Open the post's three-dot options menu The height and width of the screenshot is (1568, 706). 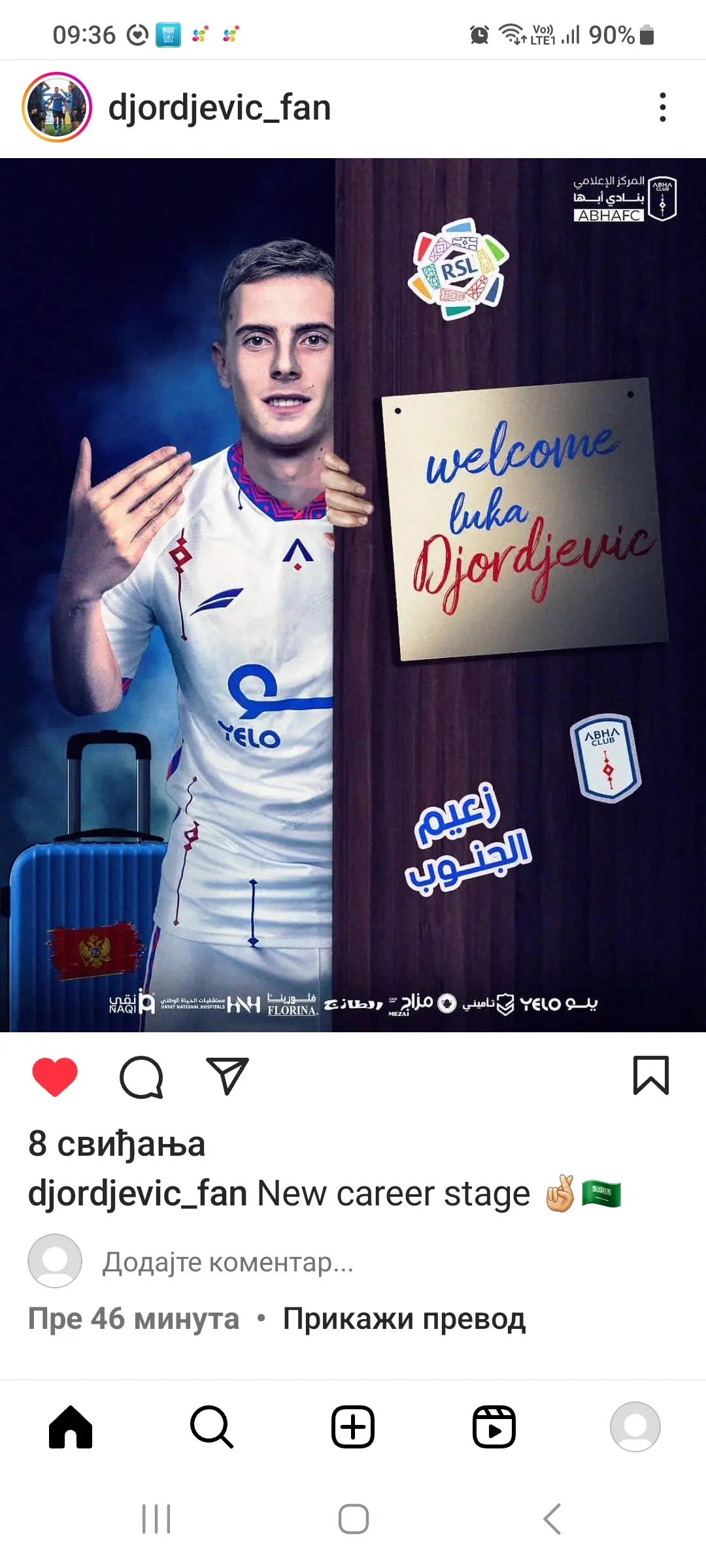[x=663, y=107]
